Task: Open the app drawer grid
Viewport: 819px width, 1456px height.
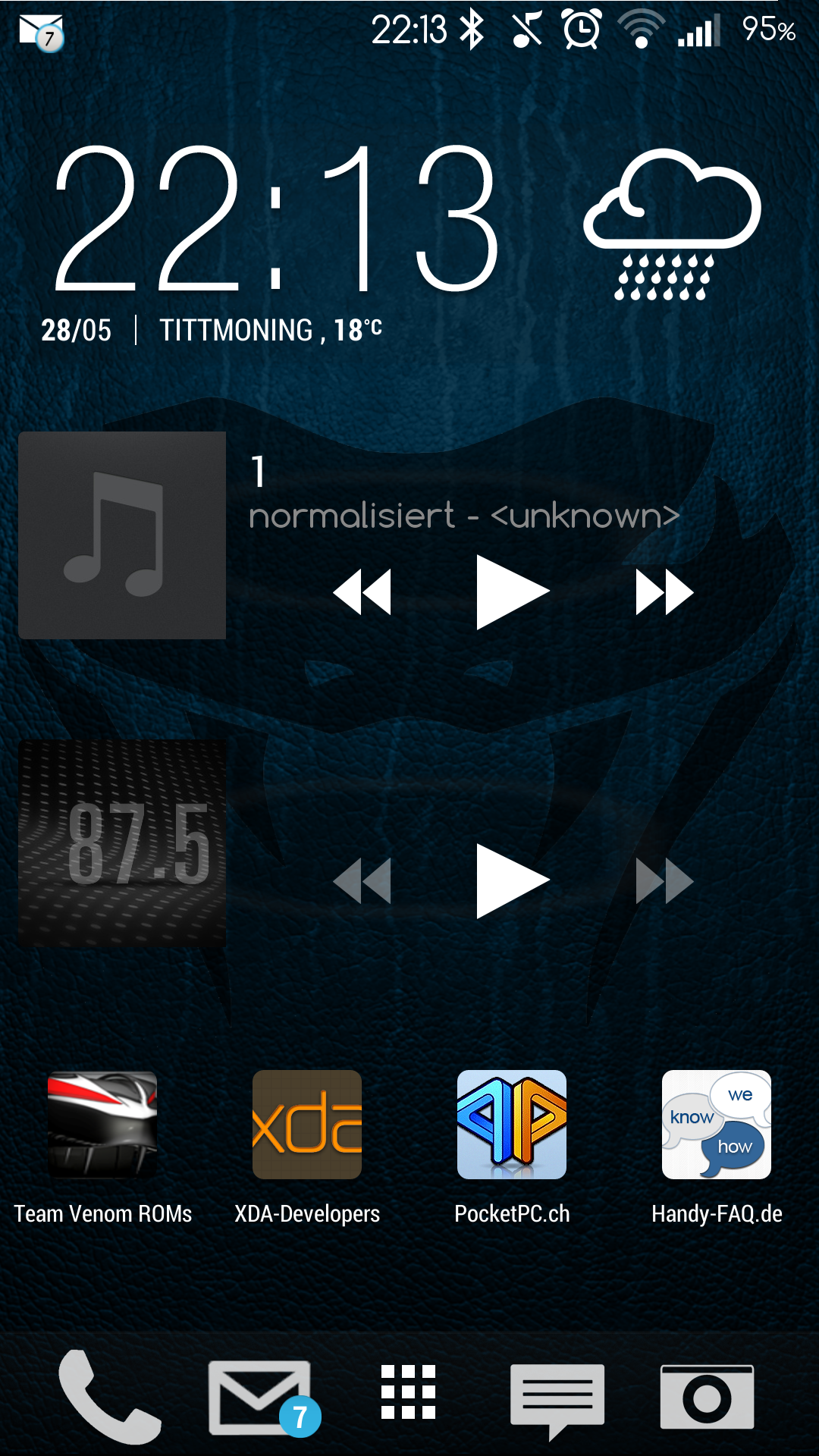Action: [x=409, y=1392]
